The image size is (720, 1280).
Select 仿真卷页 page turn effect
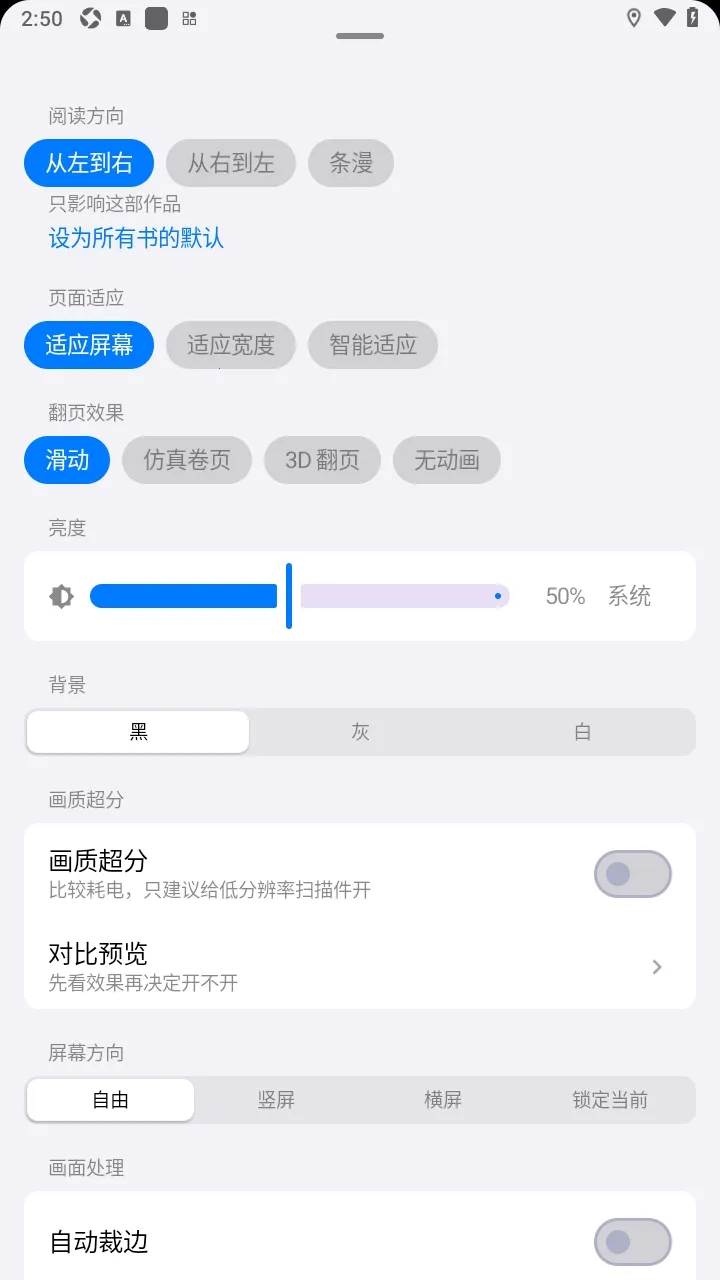point(187,460)
